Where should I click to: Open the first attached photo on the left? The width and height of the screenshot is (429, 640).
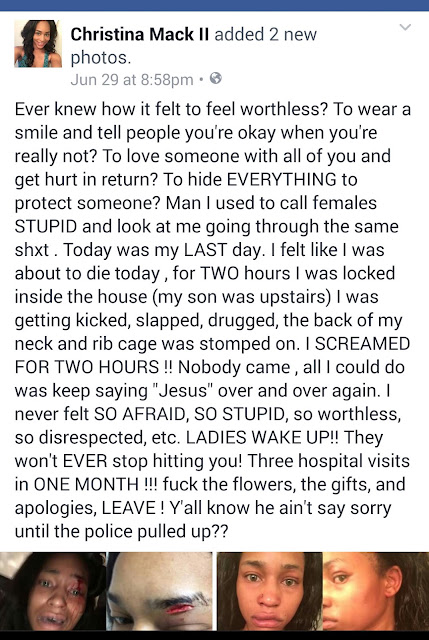[x=107, y=591]
